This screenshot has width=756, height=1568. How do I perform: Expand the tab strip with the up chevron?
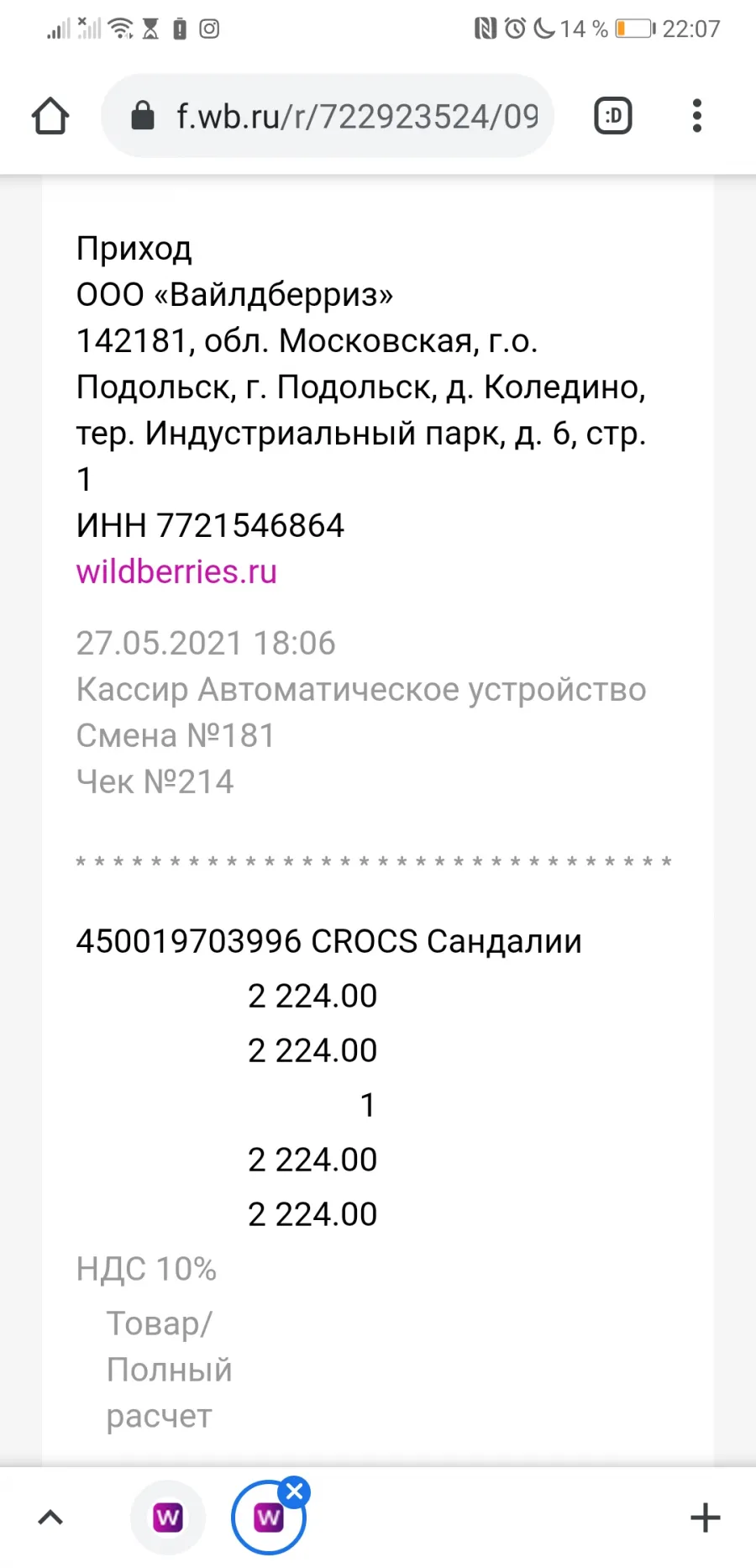click(x=50, y=1518)
